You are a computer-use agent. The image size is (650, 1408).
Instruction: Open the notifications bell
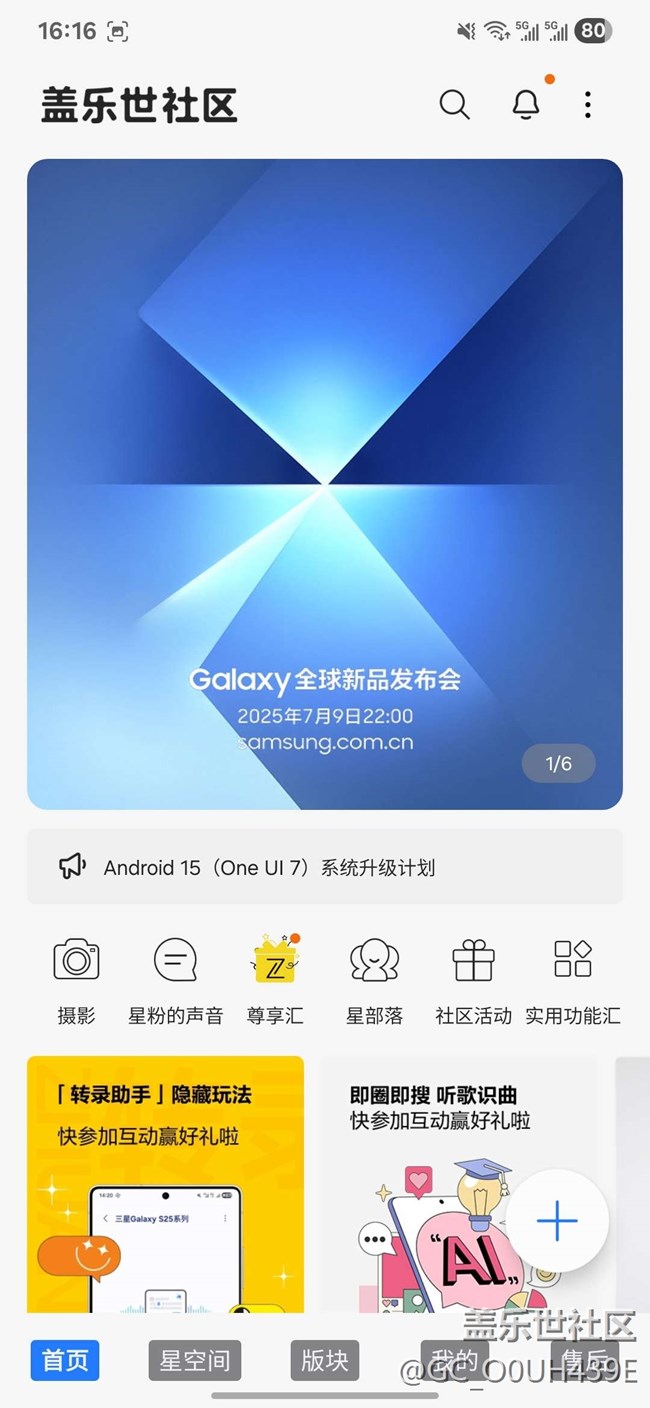pos(526,104)
